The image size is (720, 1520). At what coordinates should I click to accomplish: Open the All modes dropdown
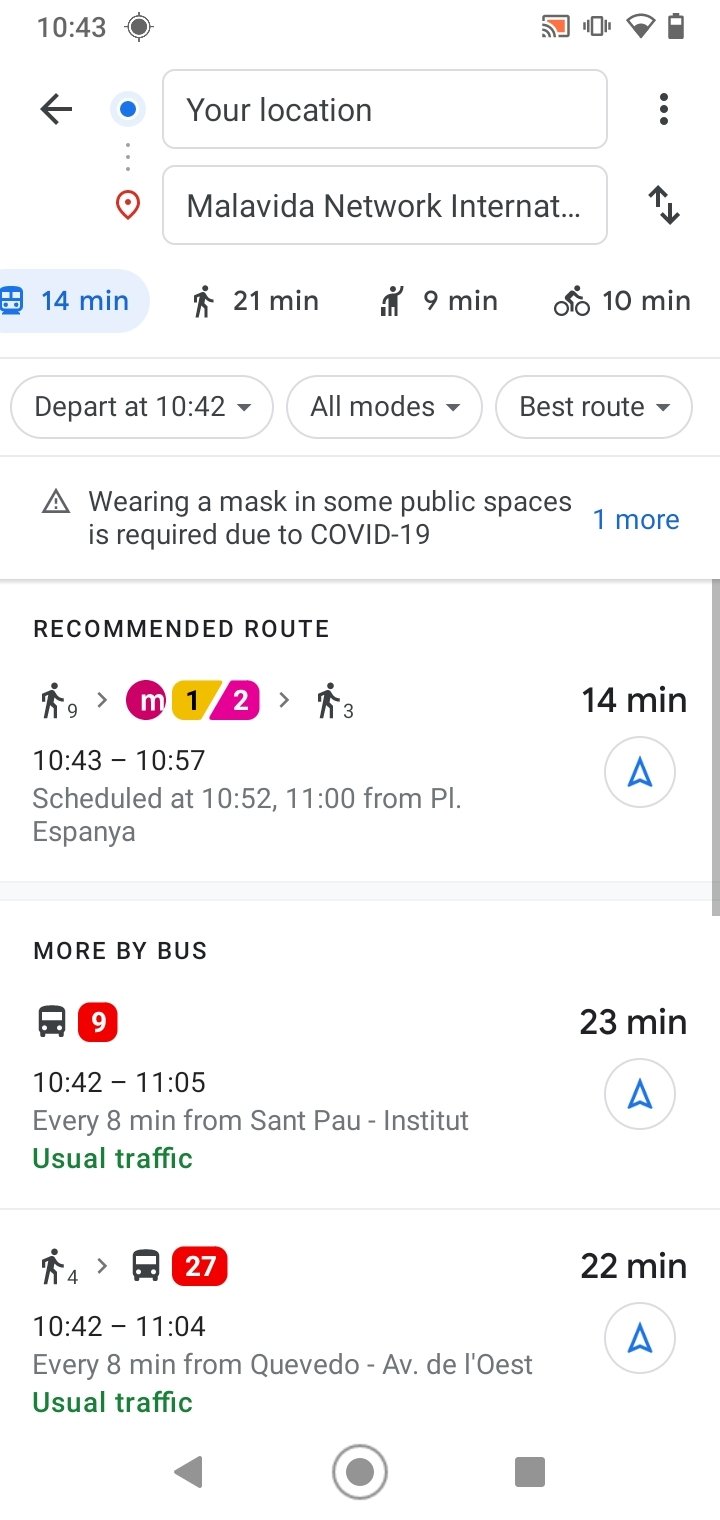[x=384, y=407]
